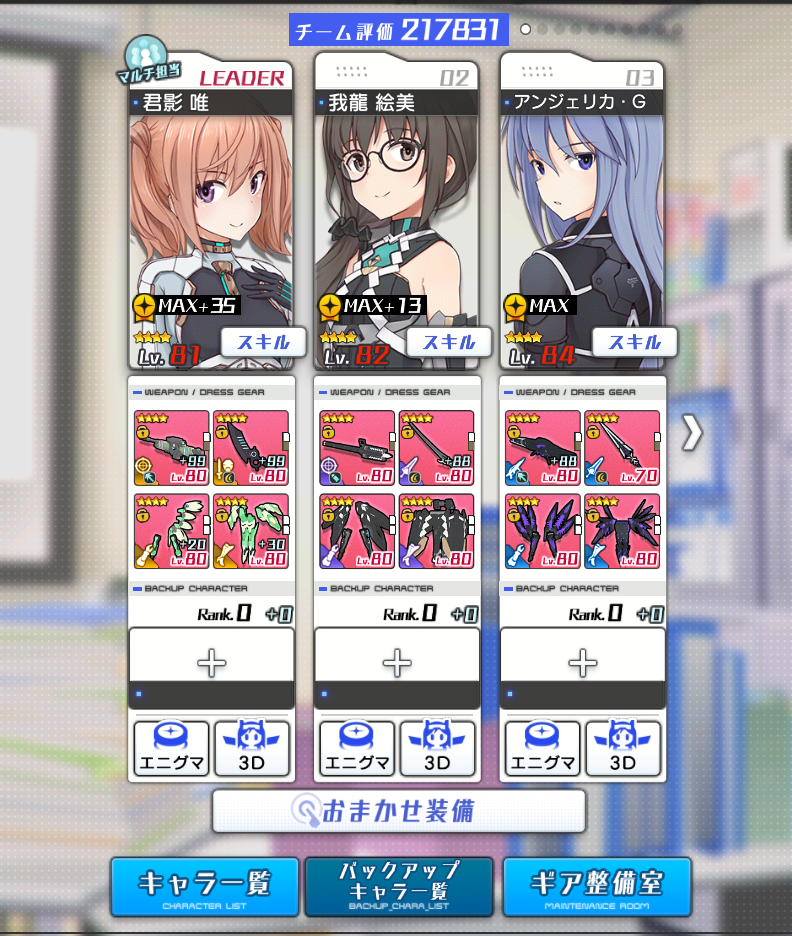The height and width of the screenshot is (936, 792).
Task: Open skill button for 君影 唯
Action: pos(263,342)
